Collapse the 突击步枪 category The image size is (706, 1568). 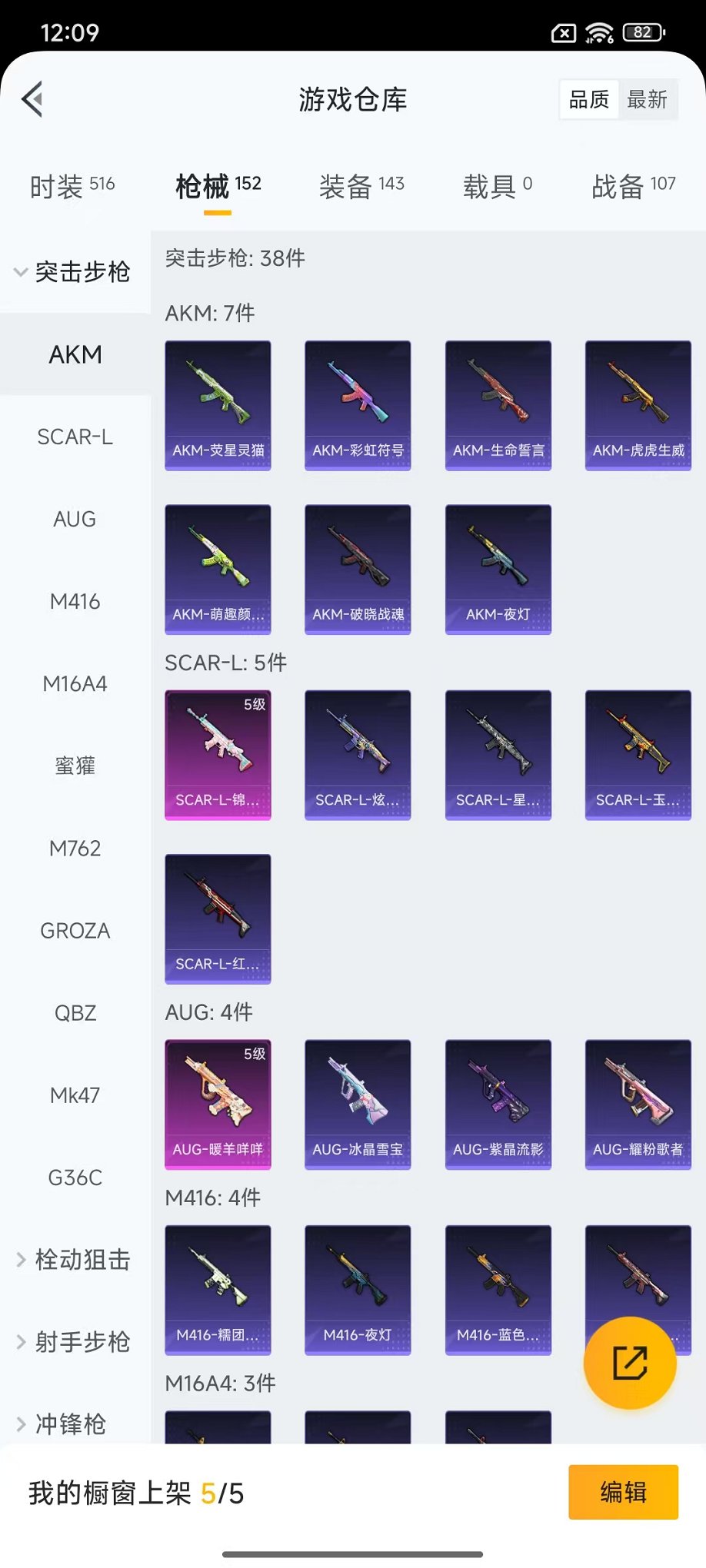(73, 272)
